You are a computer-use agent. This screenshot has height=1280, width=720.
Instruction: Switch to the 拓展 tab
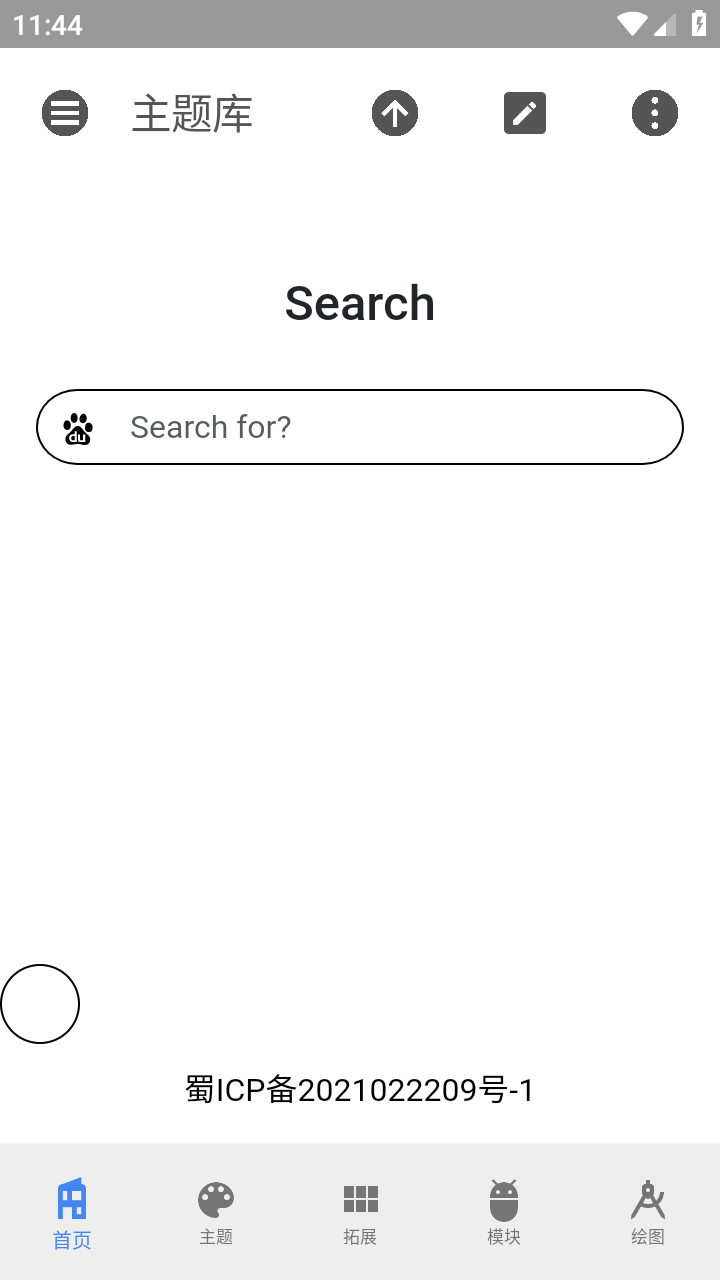[x=360, y=1212]
